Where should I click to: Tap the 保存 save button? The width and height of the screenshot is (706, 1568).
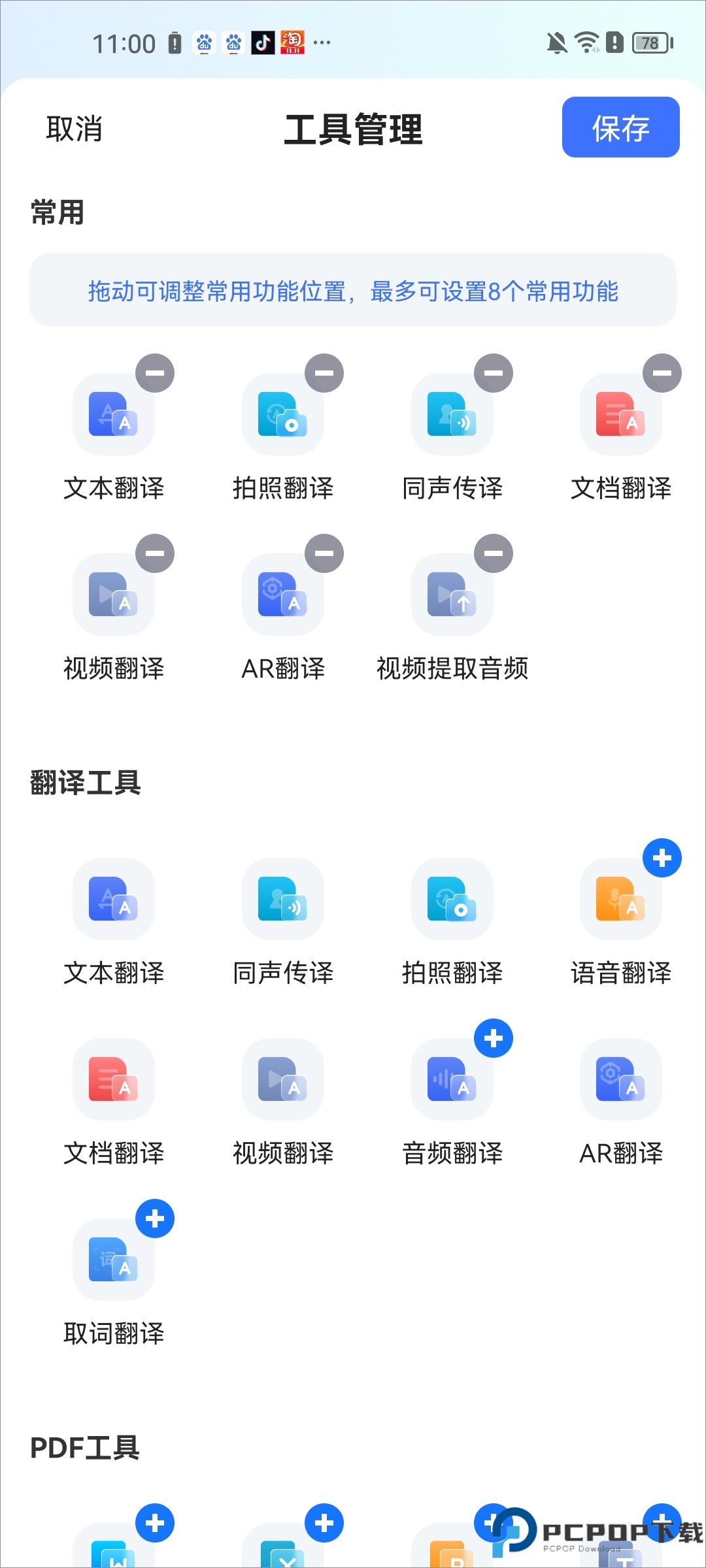[x=620, y=127]
